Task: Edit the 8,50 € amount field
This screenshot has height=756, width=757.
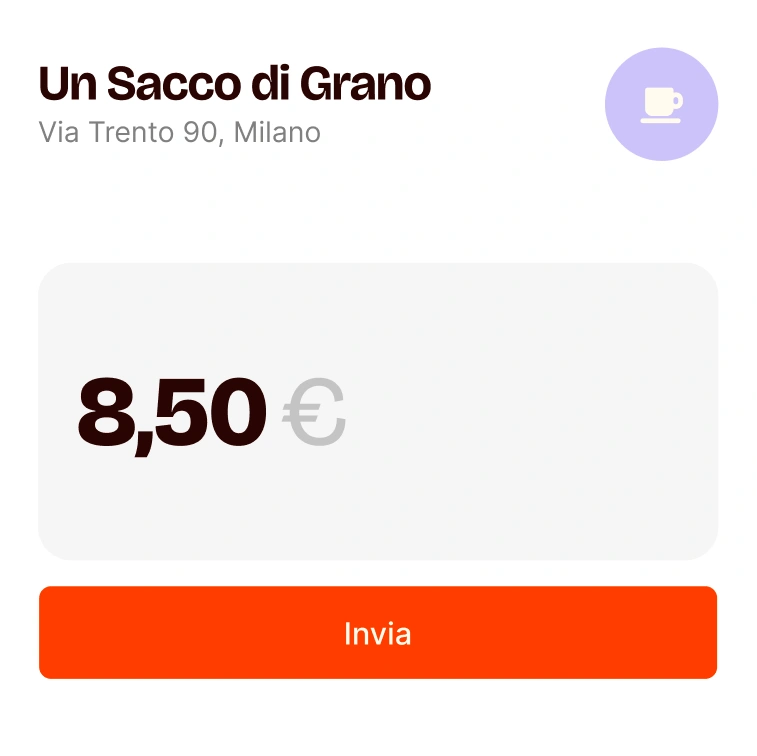Action: (378, 411)
